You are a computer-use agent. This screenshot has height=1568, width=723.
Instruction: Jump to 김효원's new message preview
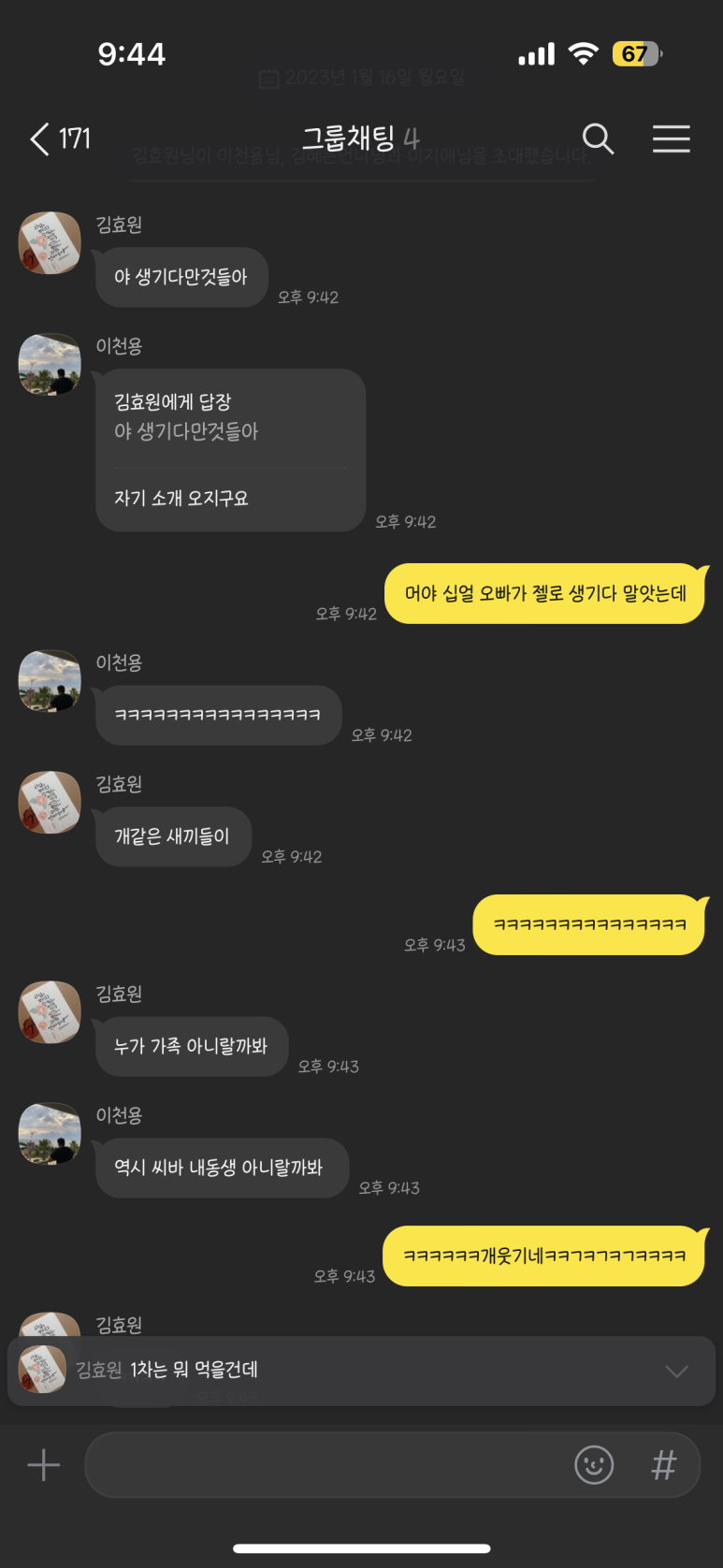click(281, 1370)
